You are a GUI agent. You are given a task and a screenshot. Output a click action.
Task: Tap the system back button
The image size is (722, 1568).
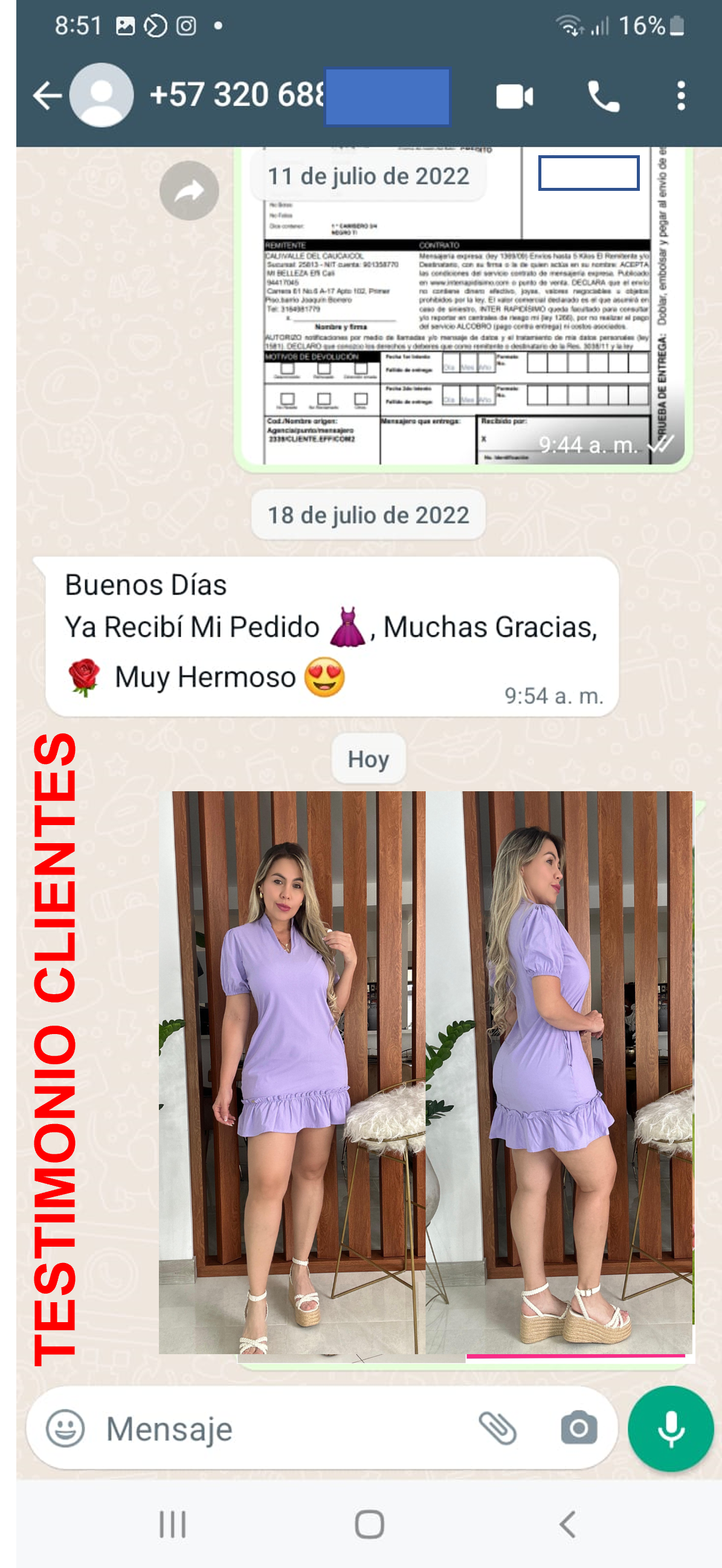click(567, 1523)
